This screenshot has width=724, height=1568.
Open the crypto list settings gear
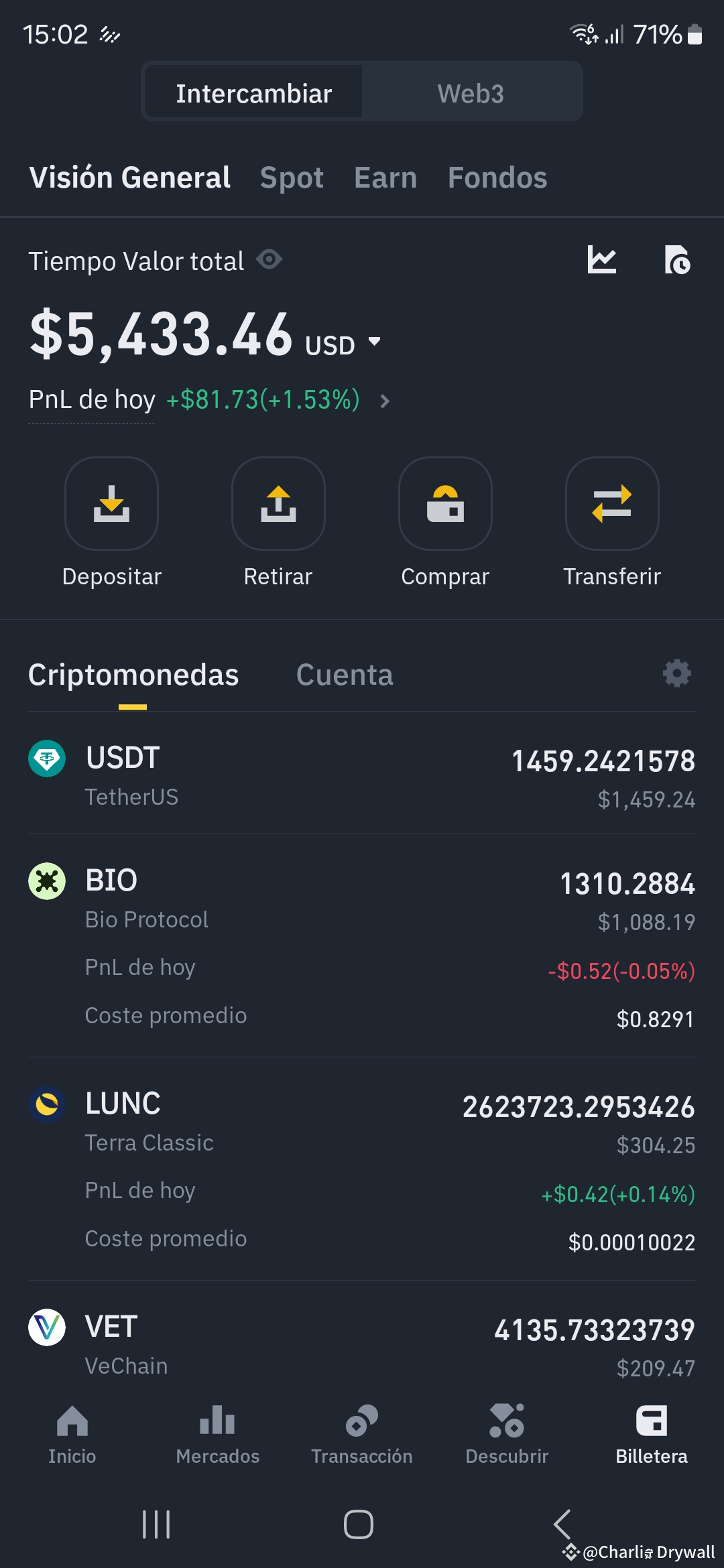click(x=676, y=673)
